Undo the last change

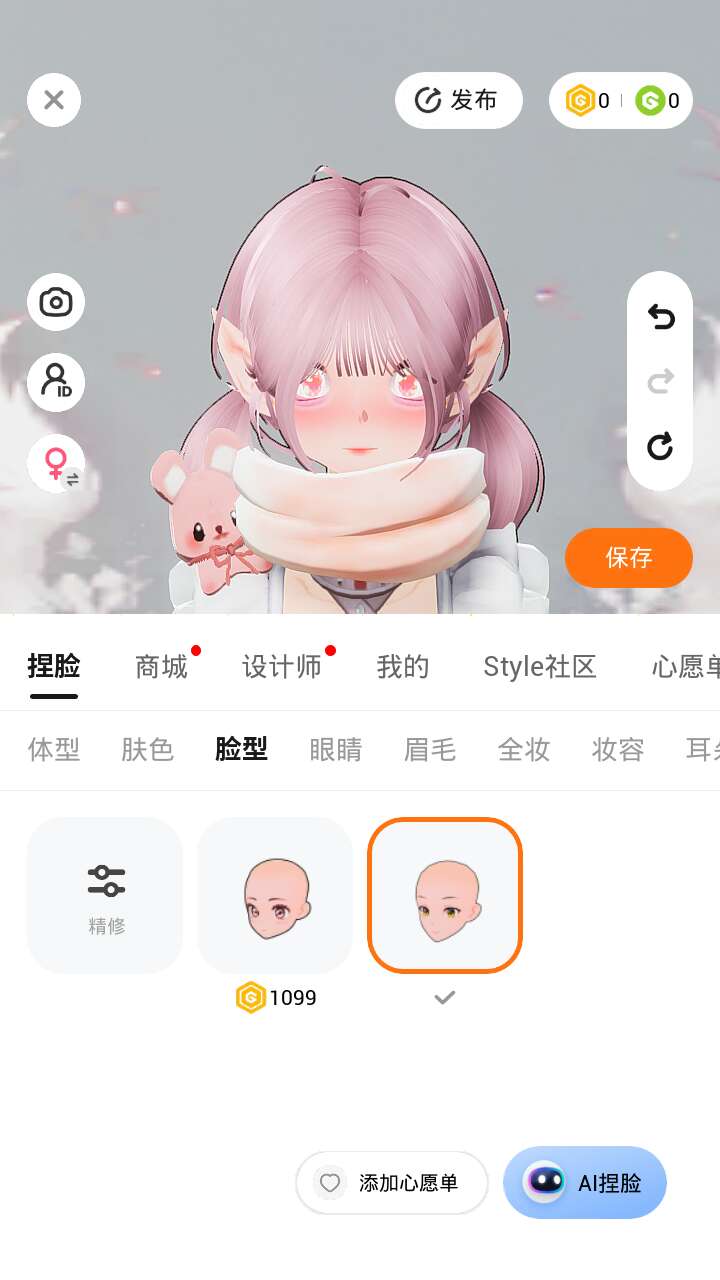click(x=660, y=318)
